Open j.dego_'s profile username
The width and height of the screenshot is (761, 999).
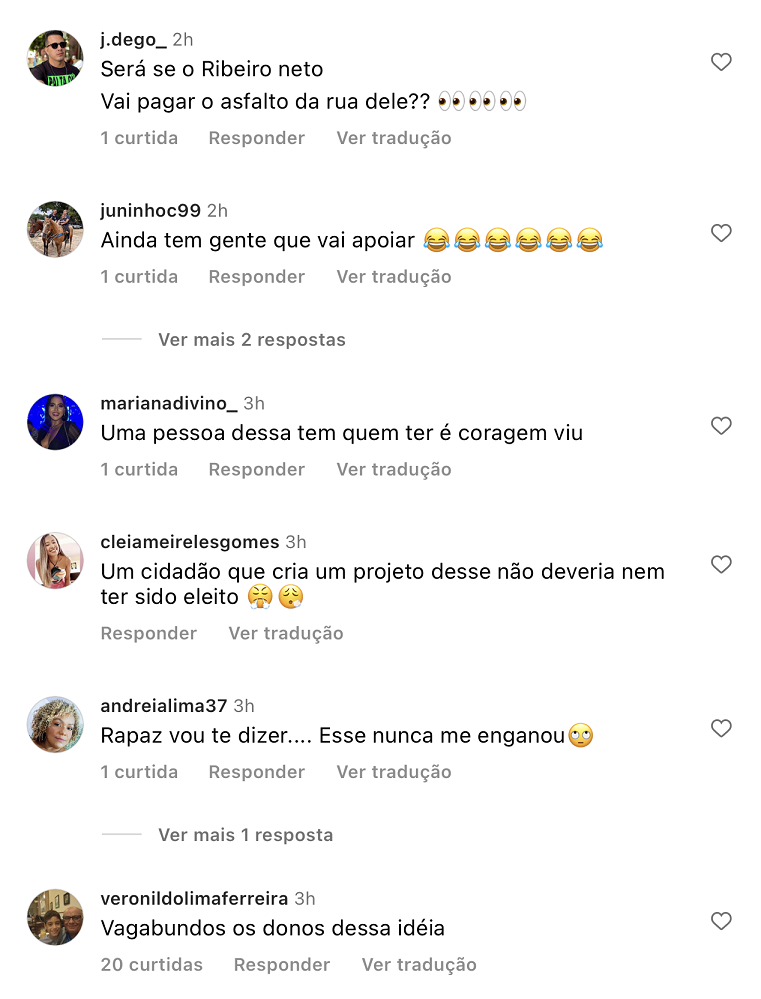pos(133,40)
